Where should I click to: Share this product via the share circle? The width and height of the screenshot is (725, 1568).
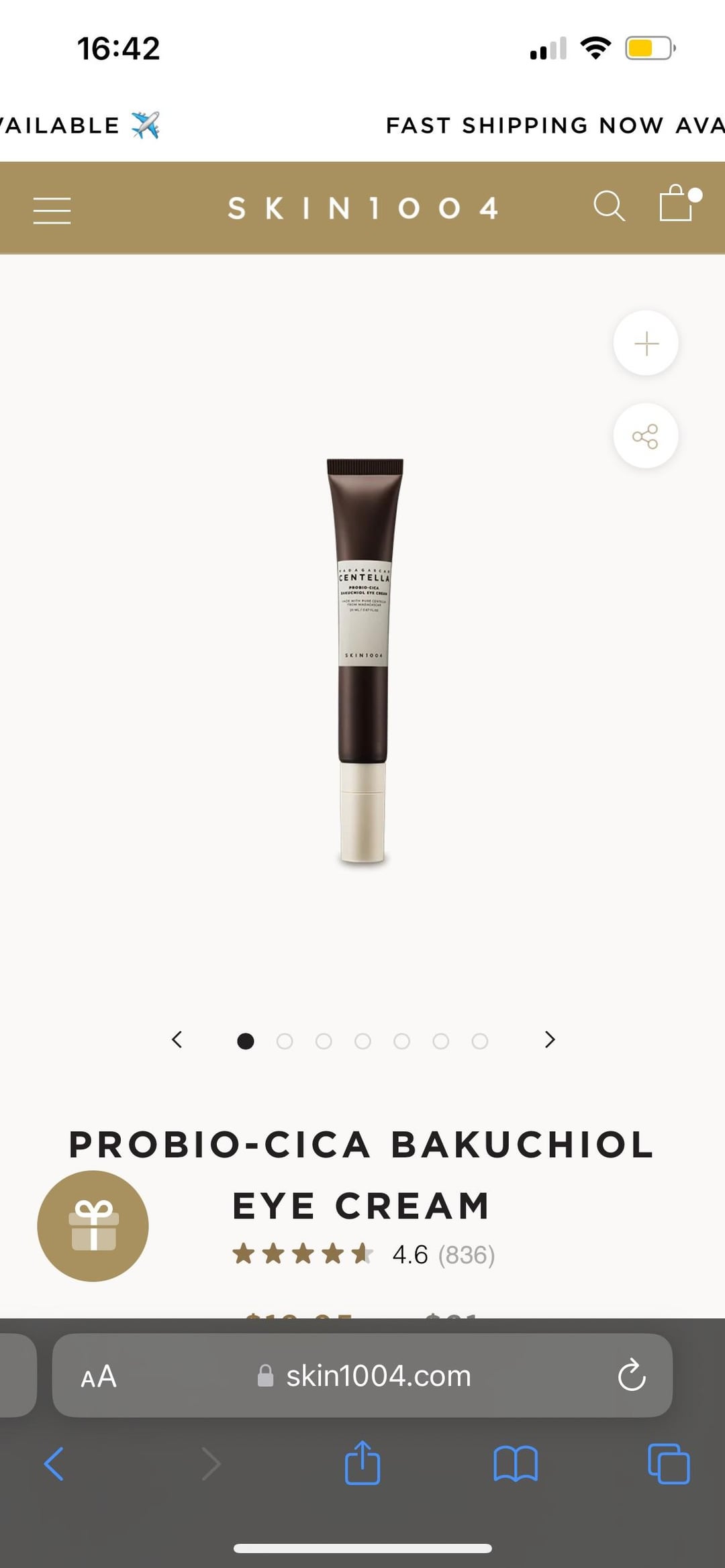tap(646, 436)
